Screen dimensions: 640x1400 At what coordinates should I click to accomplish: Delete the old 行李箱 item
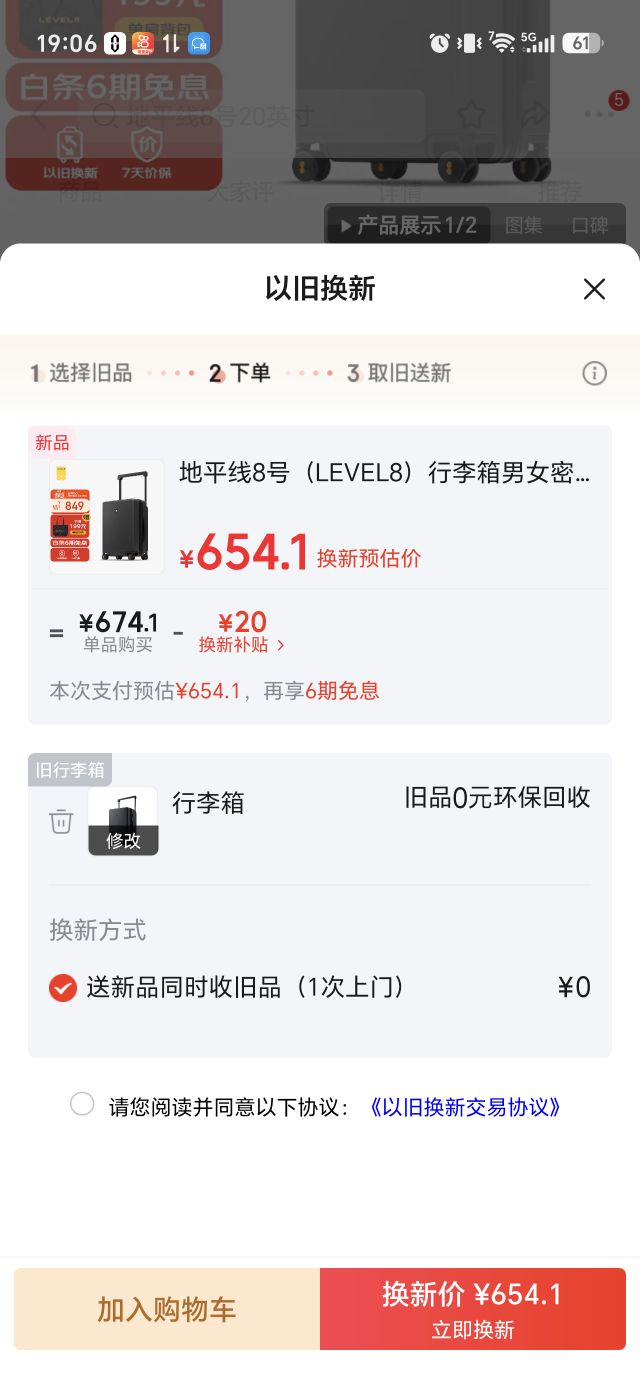click(61, 821)
